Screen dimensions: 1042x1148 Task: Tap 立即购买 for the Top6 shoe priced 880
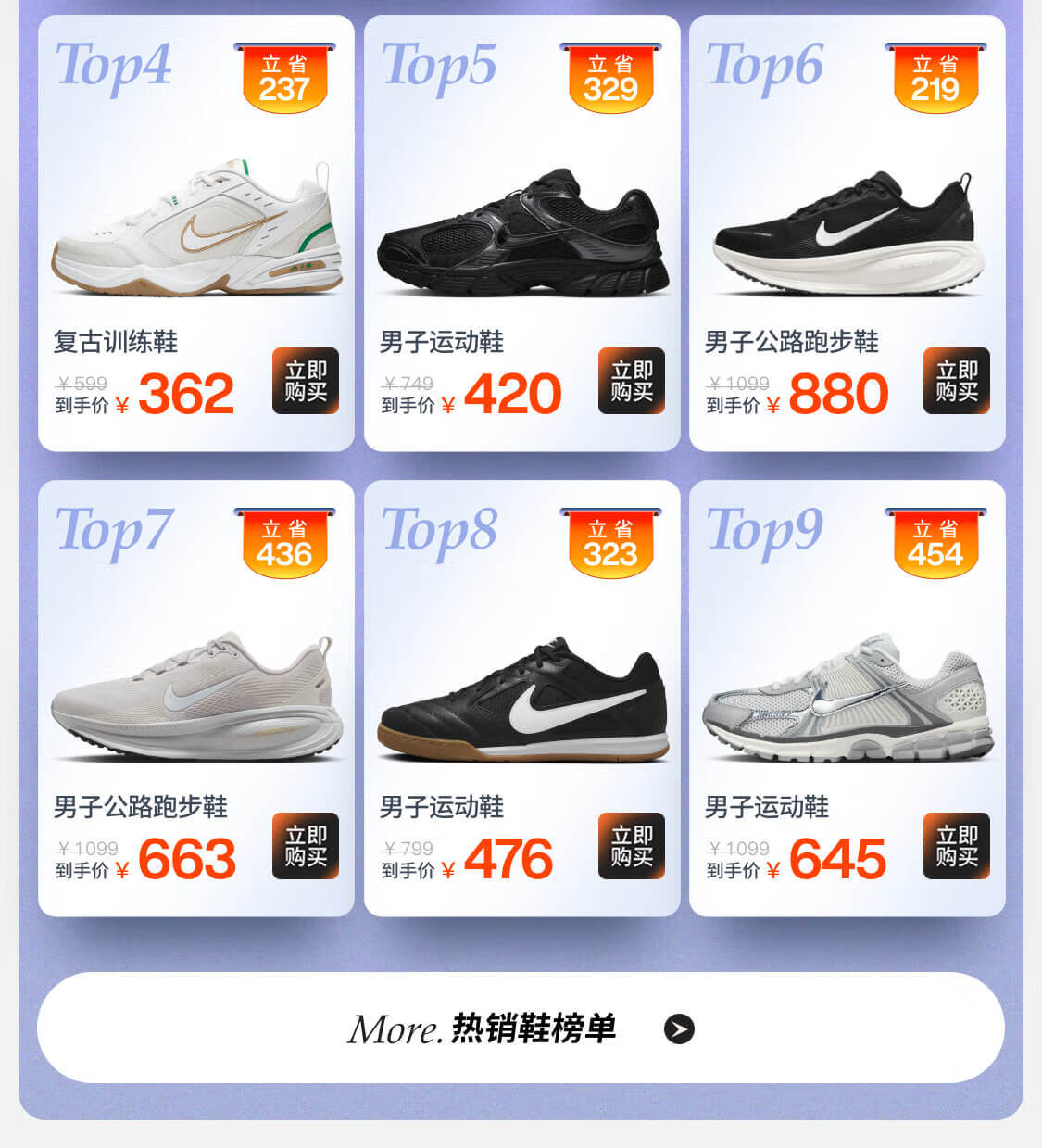[x=957, y=381]
